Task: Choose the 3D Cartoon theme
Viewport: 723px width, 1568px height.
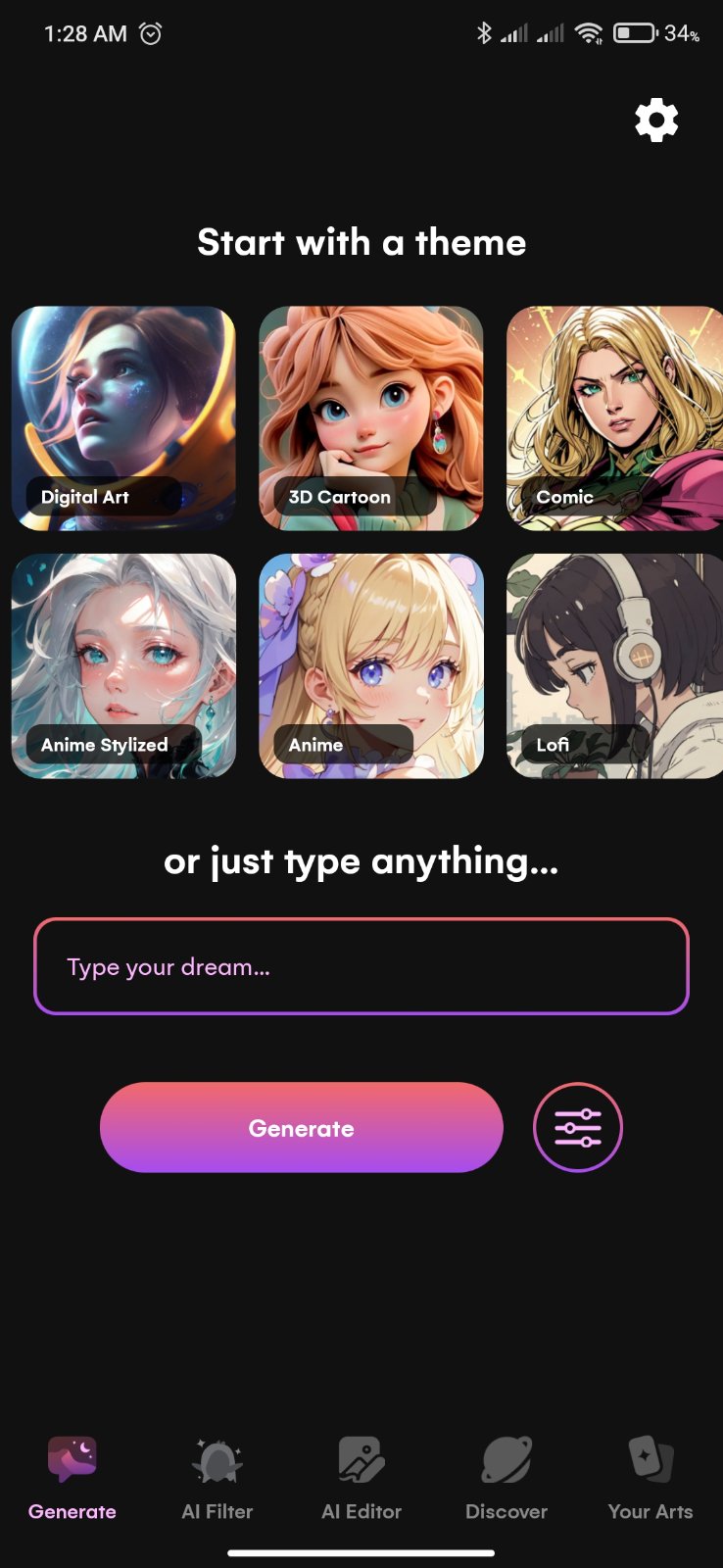Action: click(371, 418)
